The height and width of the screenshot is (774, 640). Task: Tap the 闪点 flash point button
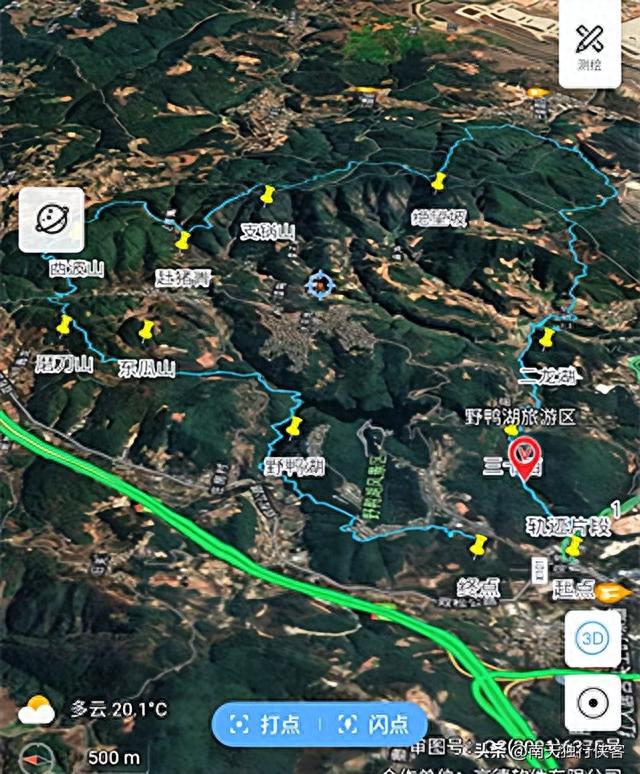[x=373, y=725]
